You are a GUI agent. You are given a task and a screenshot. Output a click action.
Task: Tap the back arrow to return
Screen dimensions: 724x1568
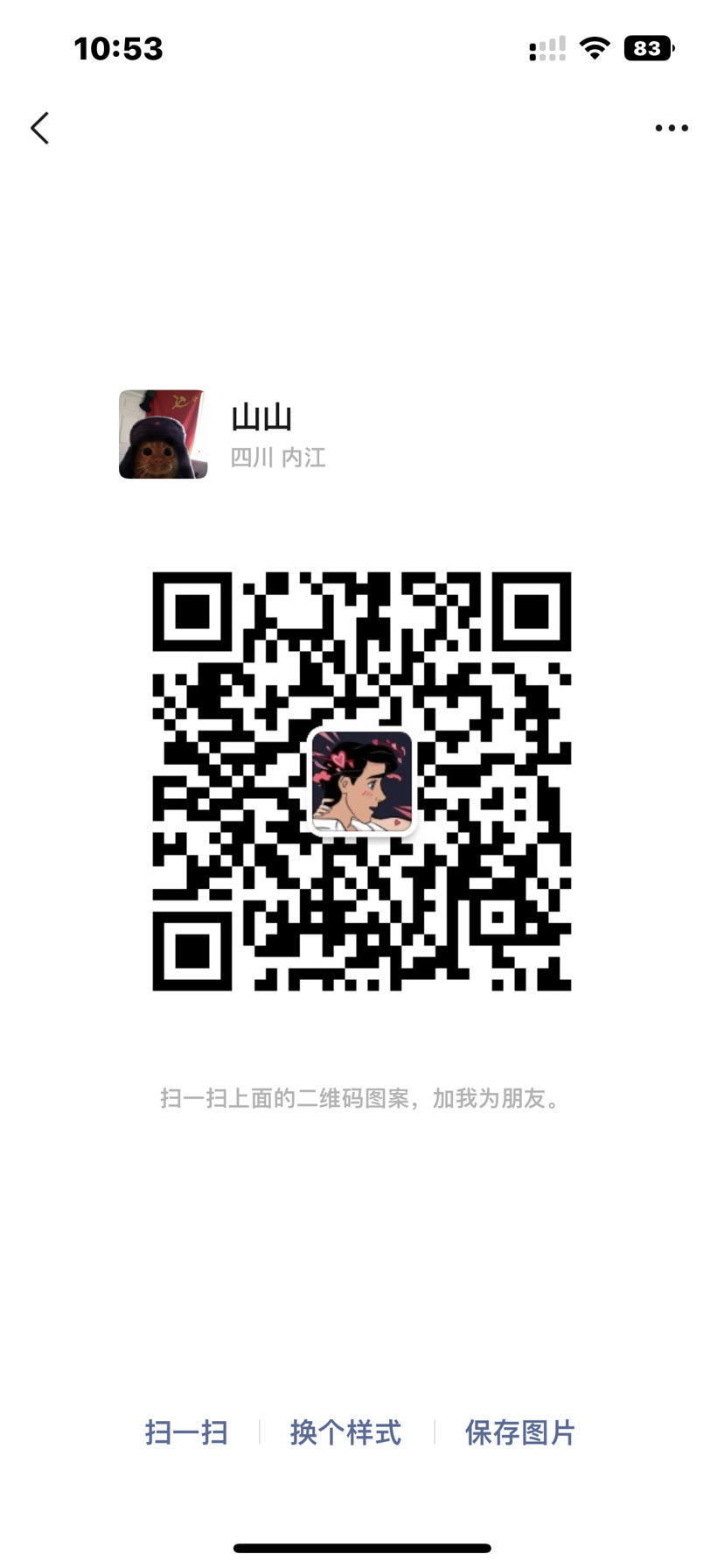[39, 128]
